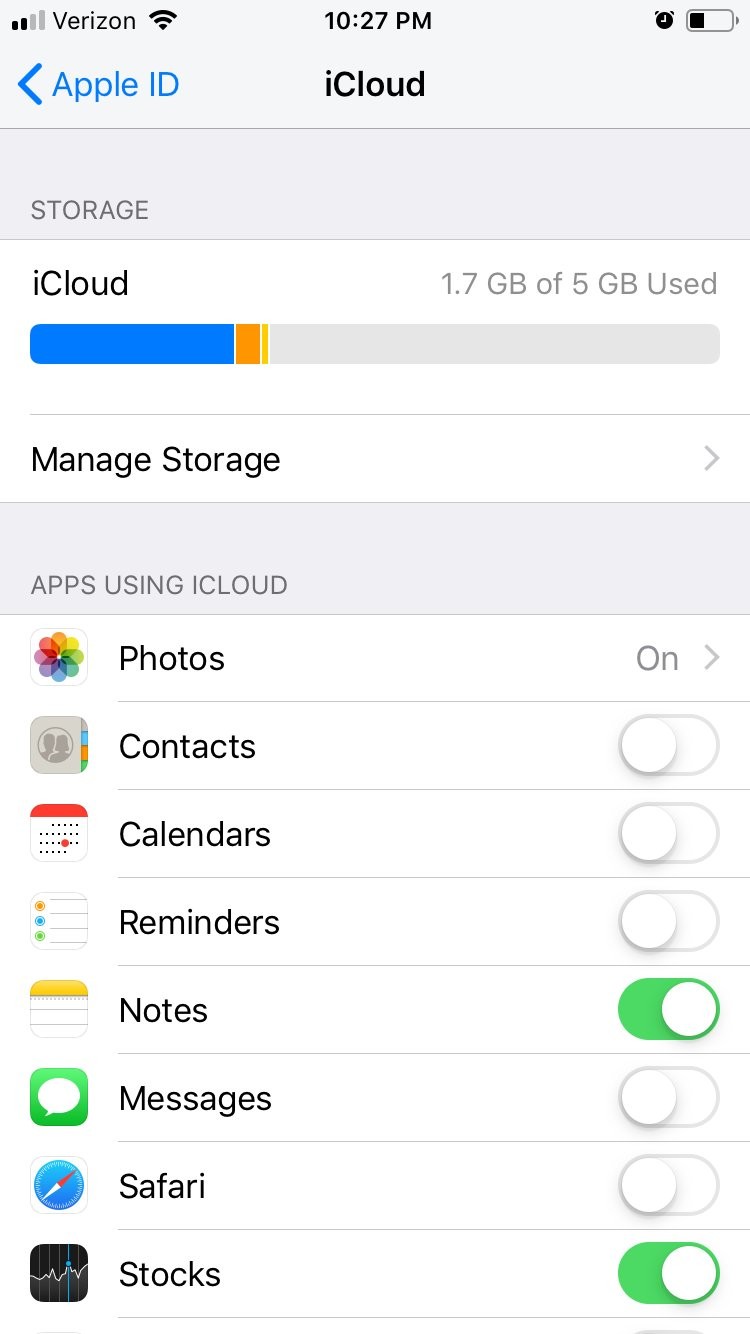
Task: Turn off Stocks iCloud sync
Action: 668,1274
